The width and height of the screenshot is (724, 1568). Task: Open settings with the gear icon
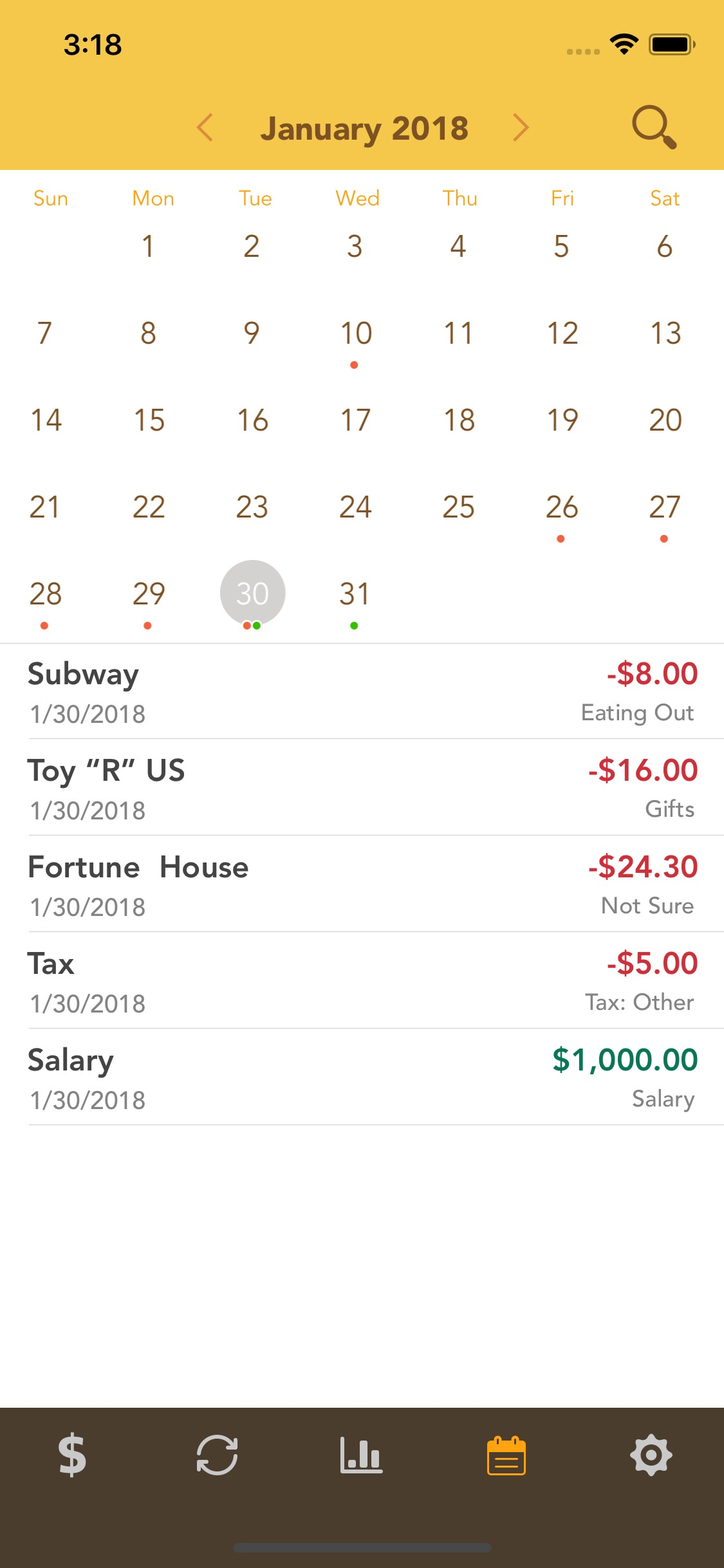click(x=651, y=1456)
